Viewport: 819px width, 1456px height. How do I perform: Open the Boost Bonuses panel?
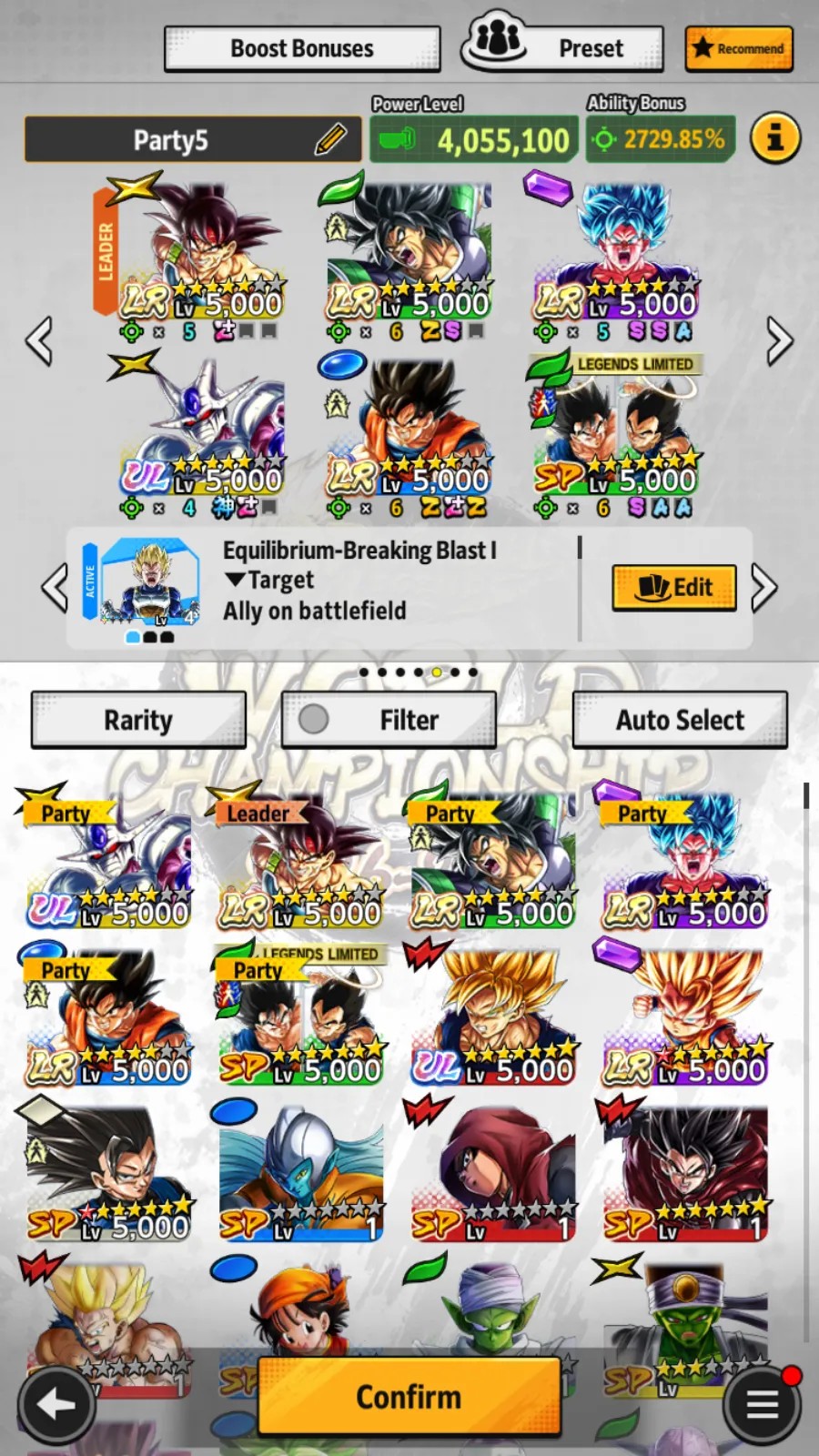pyautogui.click(x=302, y=48)
